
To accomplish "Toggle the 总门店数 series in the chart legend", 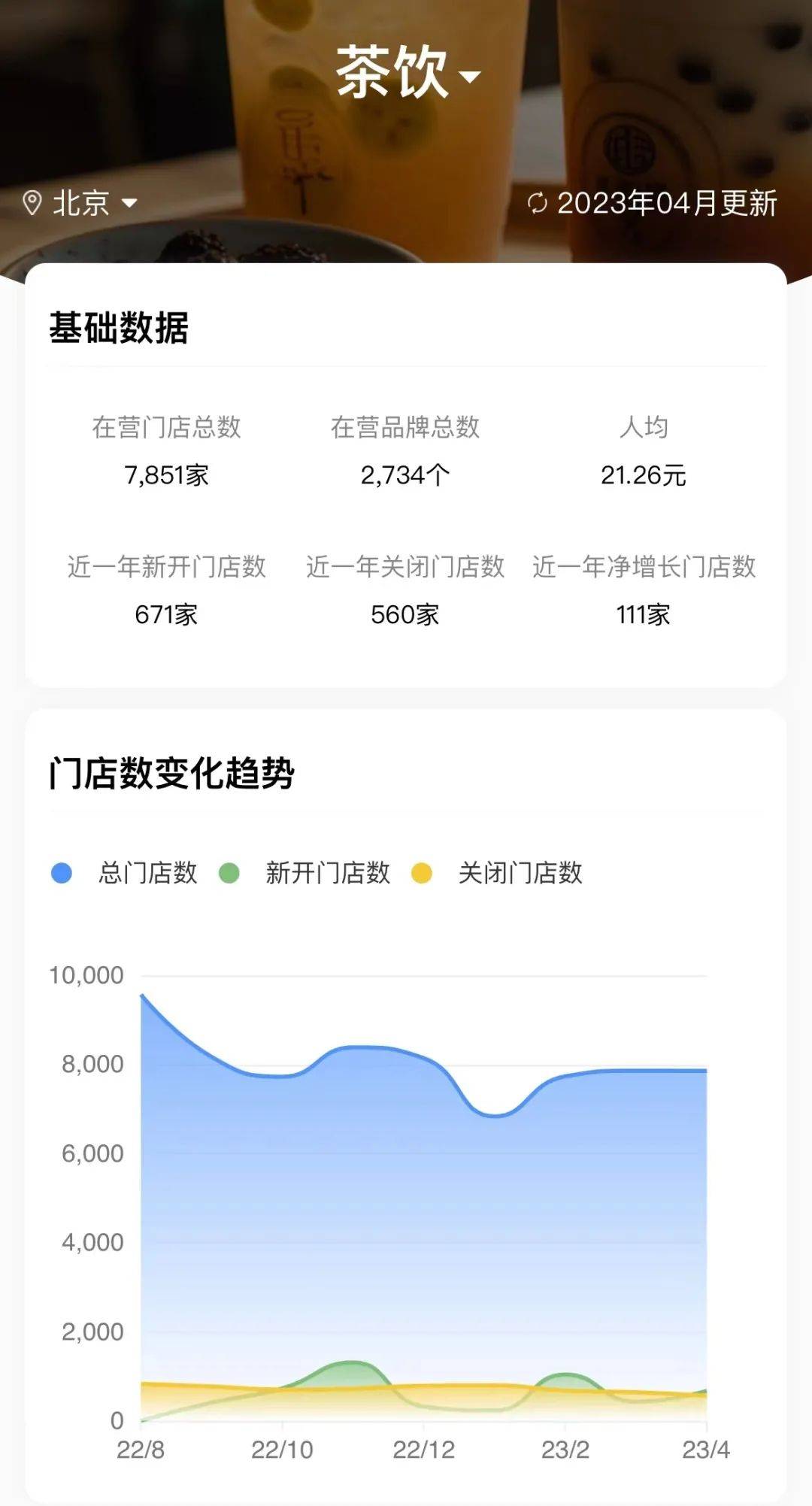I will (125, 873).
